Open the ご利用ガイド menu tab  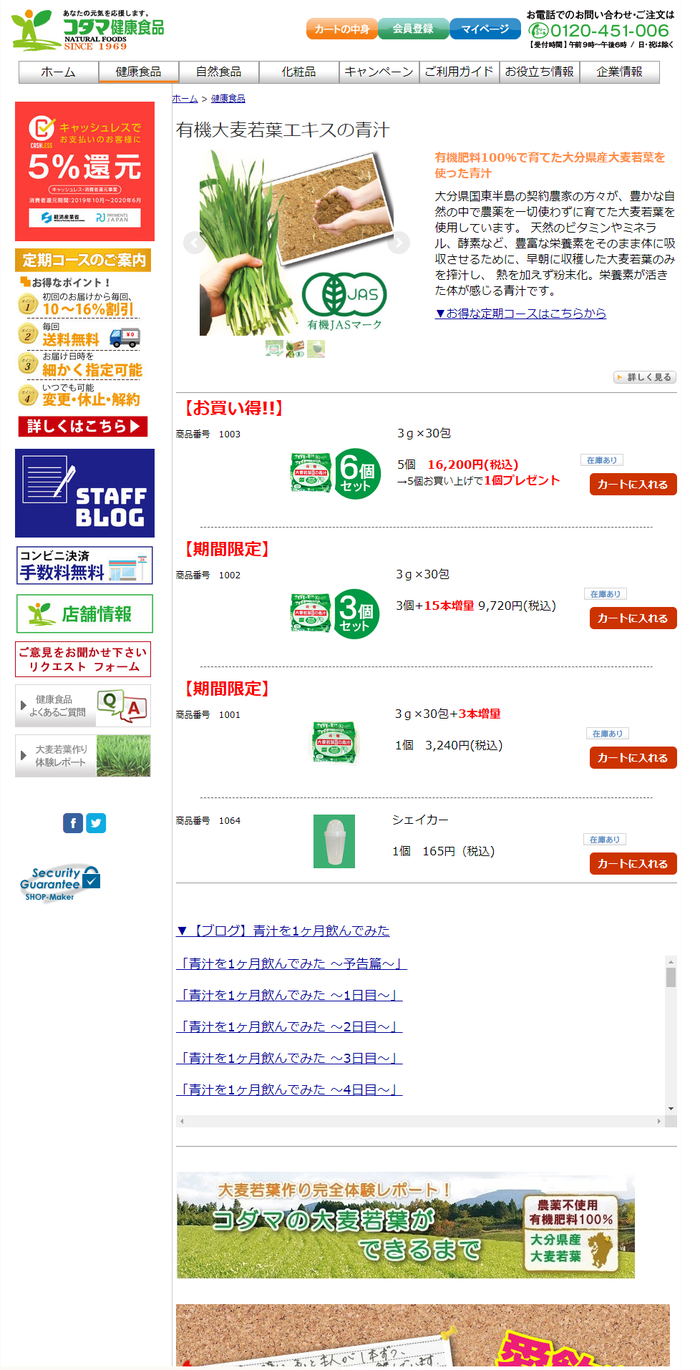(458, 72)
